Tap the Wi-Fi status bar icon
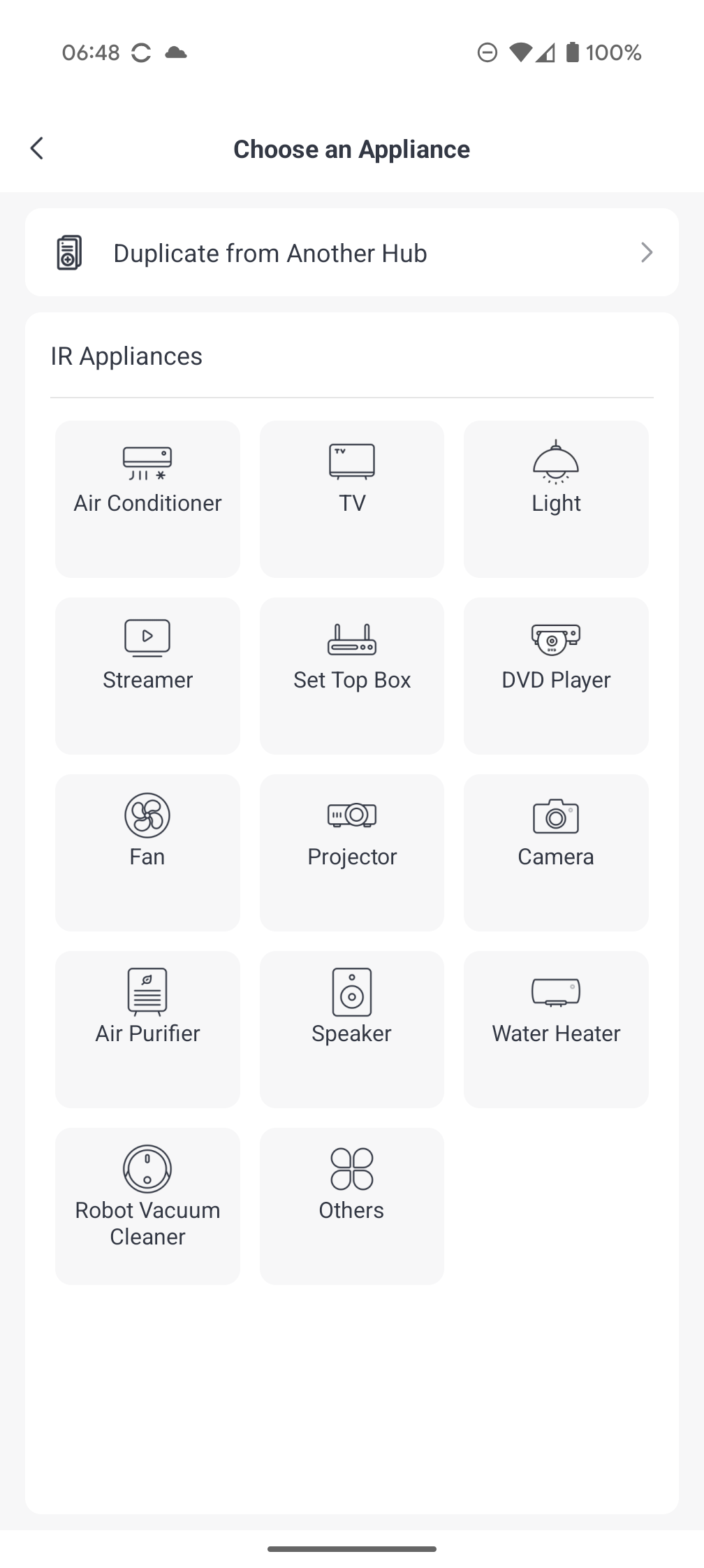This screenshot has height=1568, width=704. [520, 52]
